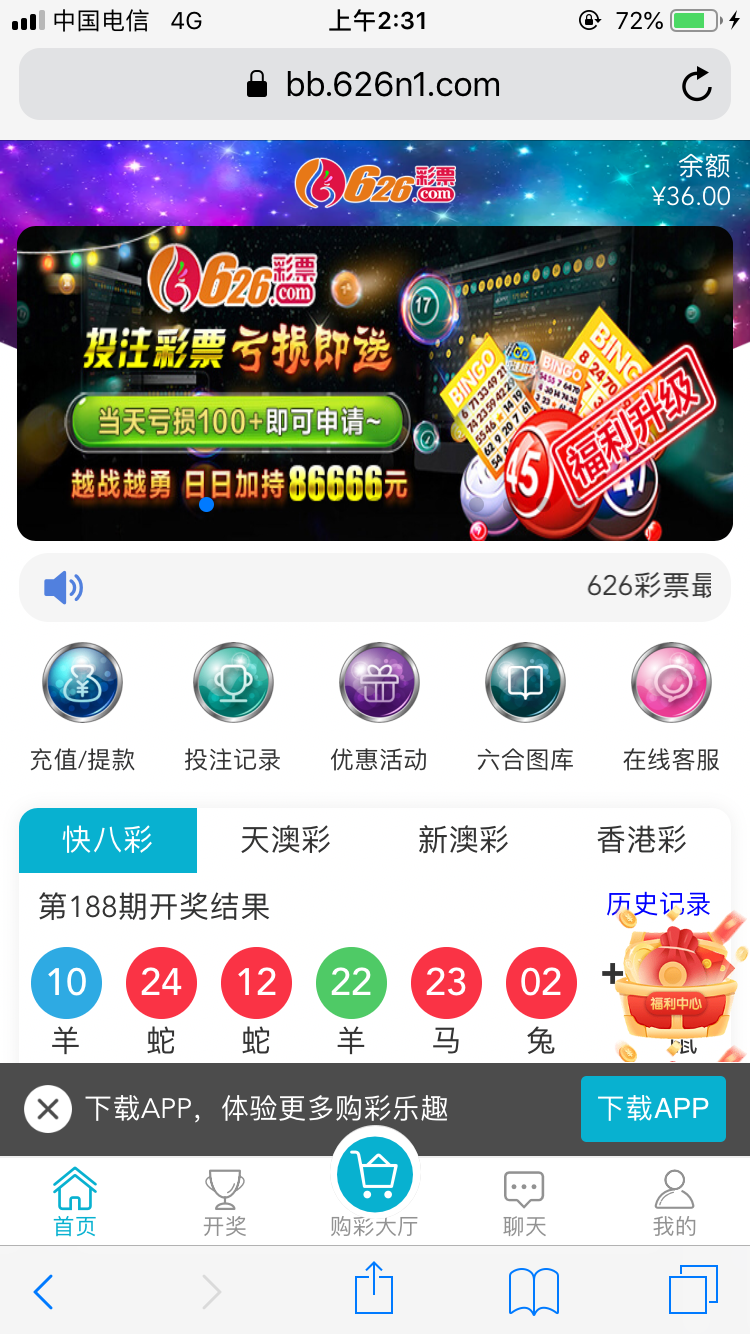Viewport: 750px width, 1334px height.
Task: Select the 快八彩 lottery tab
Action: coord(108,840)
